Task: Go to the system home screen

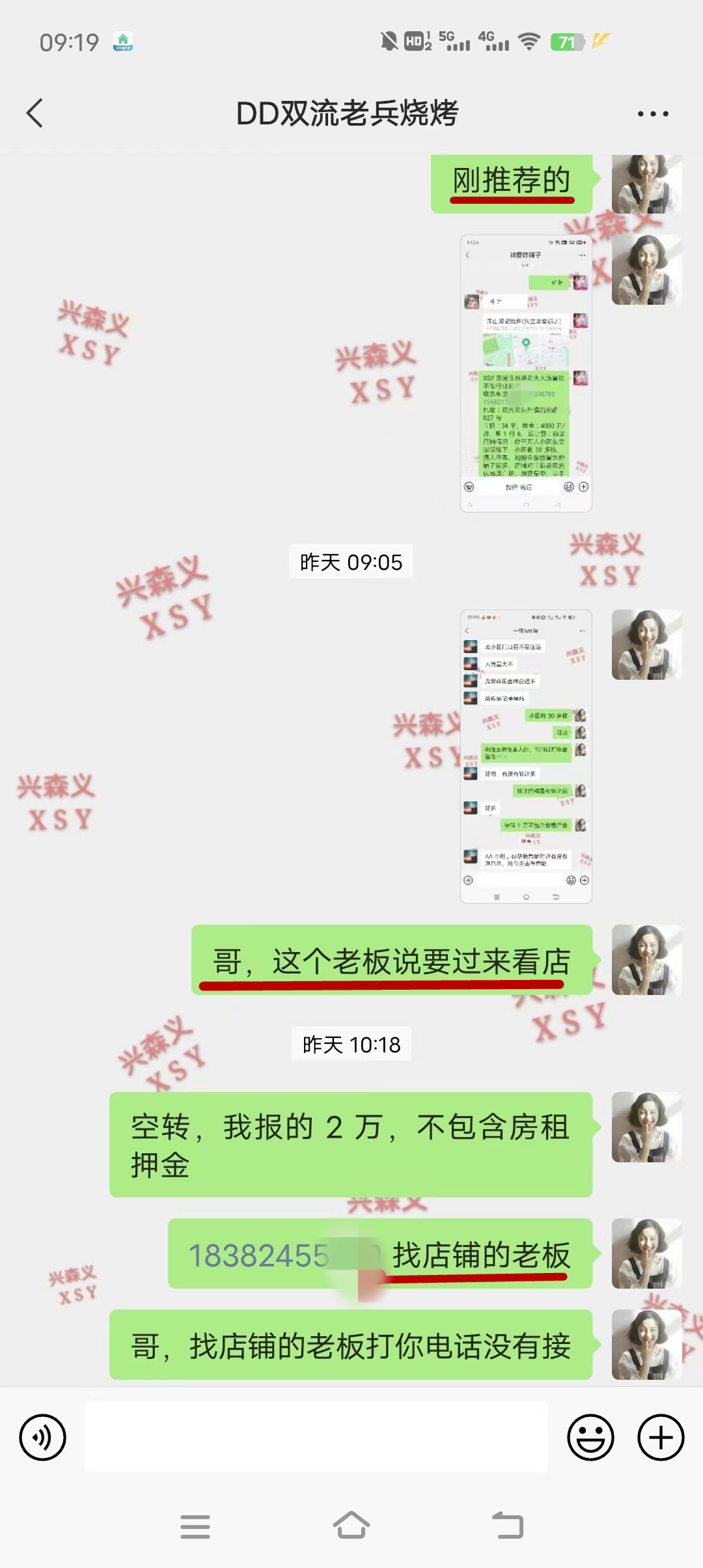Action: (351, 1526)
